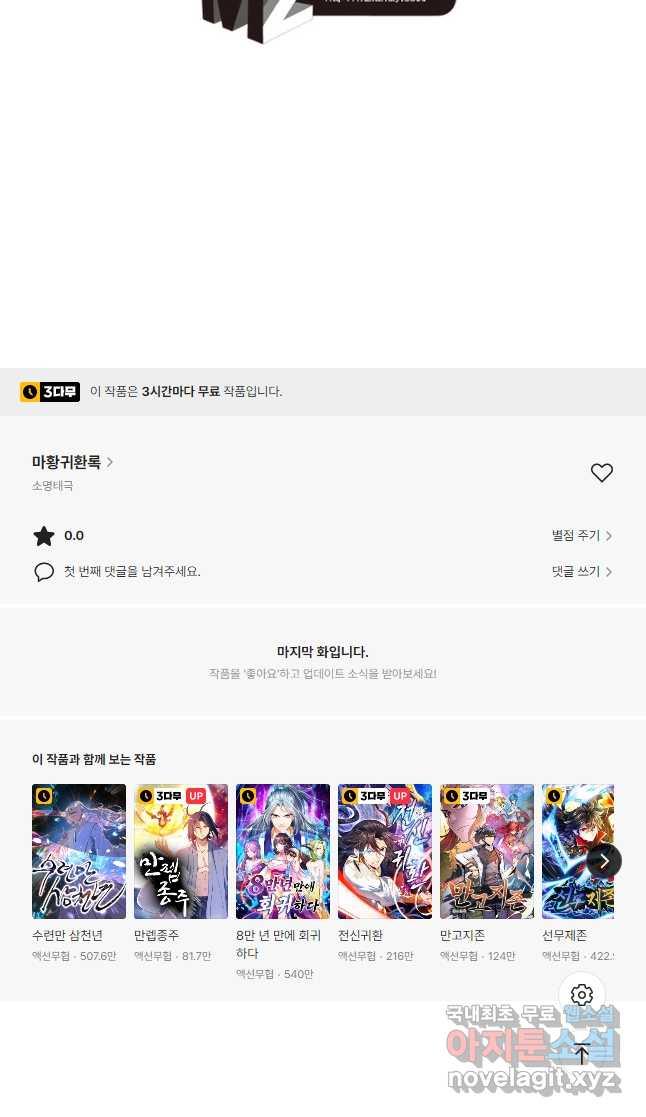Open viewer settings gear
The height and width of the screenshot is (1117, 646).
coord(582,995)
